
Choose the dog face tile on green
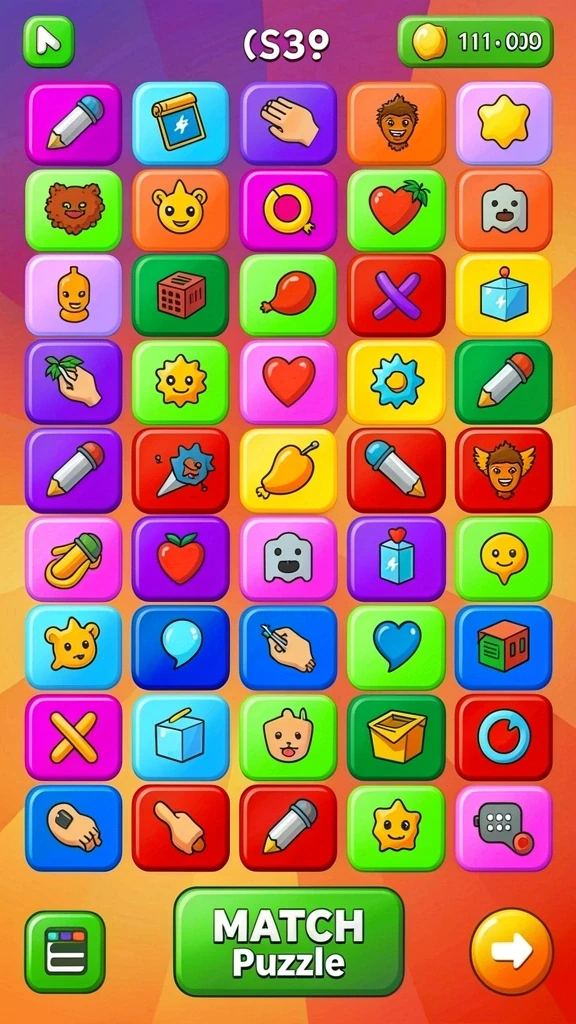(x=288, y=737)
